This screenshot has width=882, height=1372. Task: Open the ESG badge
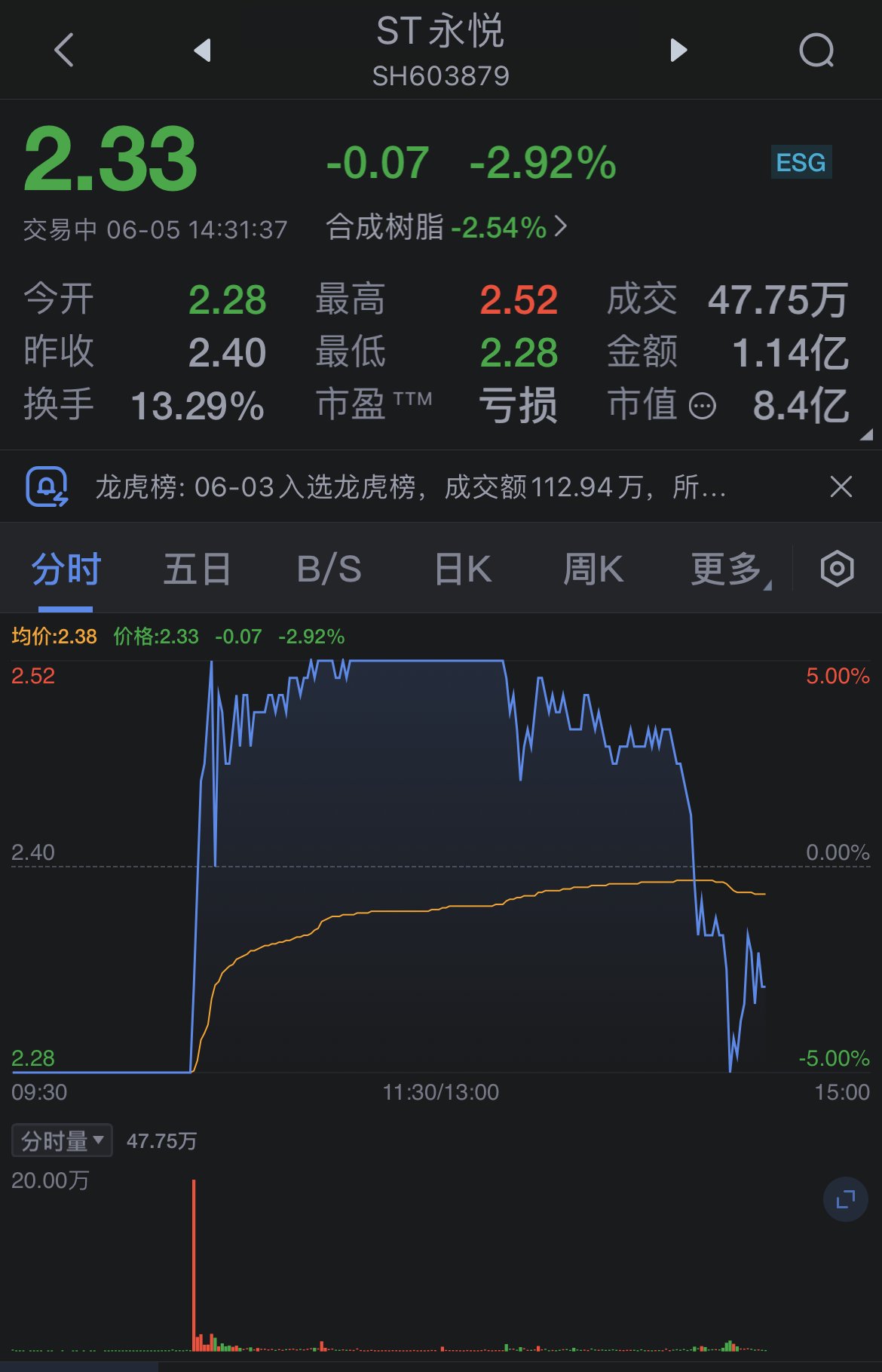point(801,161)
